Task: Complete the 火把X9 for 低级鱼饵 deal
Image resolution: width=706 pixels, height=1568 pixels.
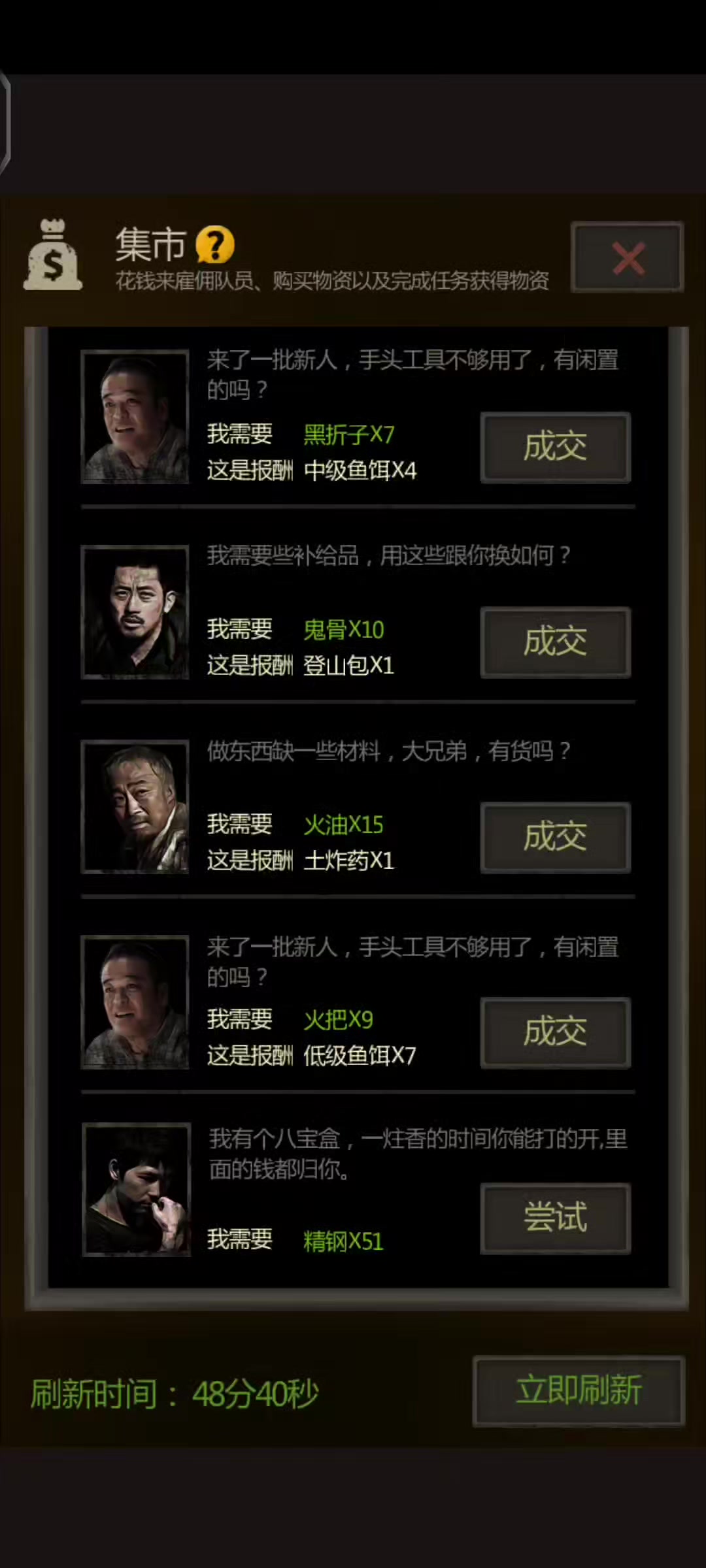Action: click(555, 1033)
